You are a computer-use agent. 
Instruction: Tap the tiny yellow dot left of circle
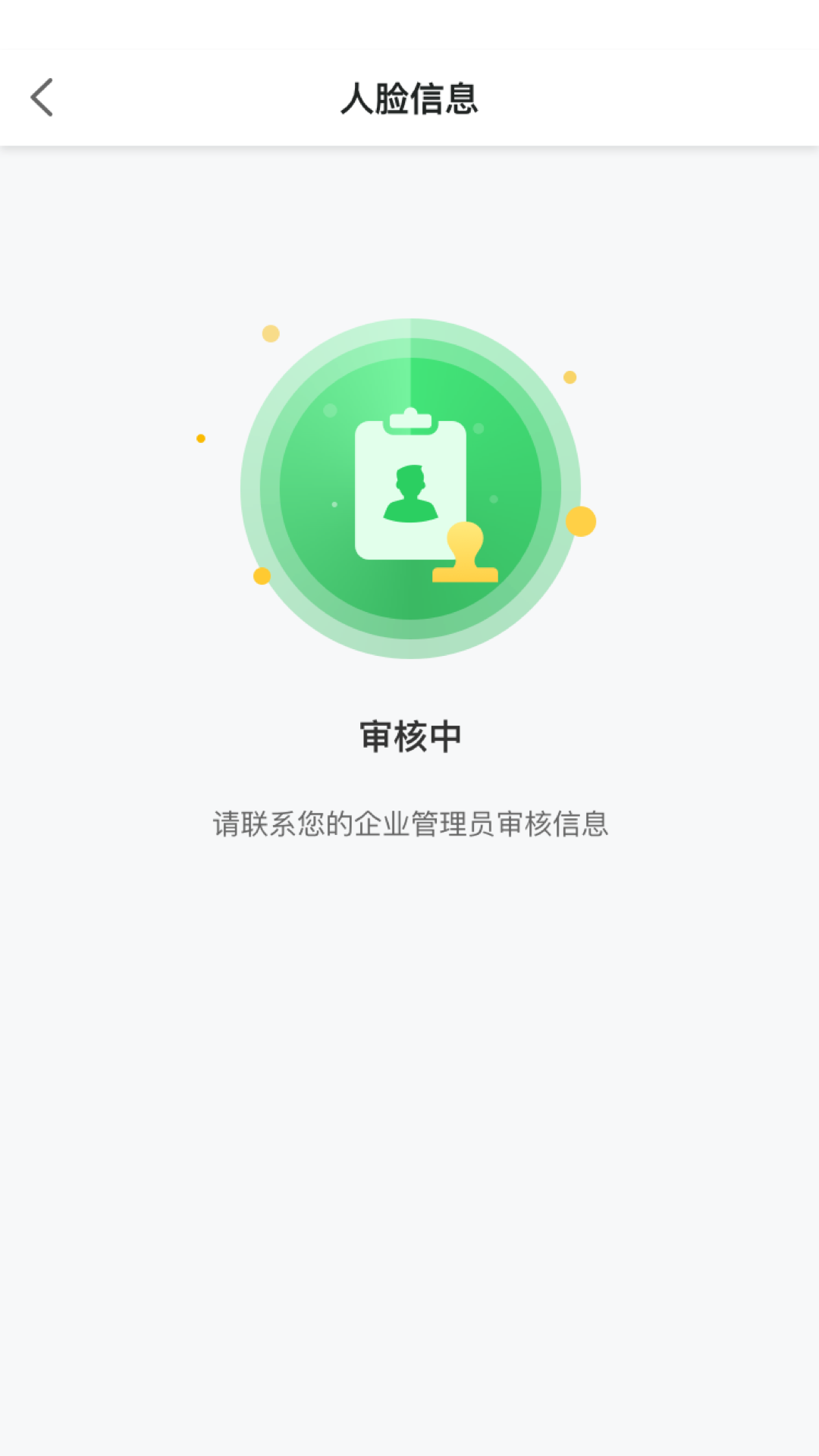coord(199,438)
